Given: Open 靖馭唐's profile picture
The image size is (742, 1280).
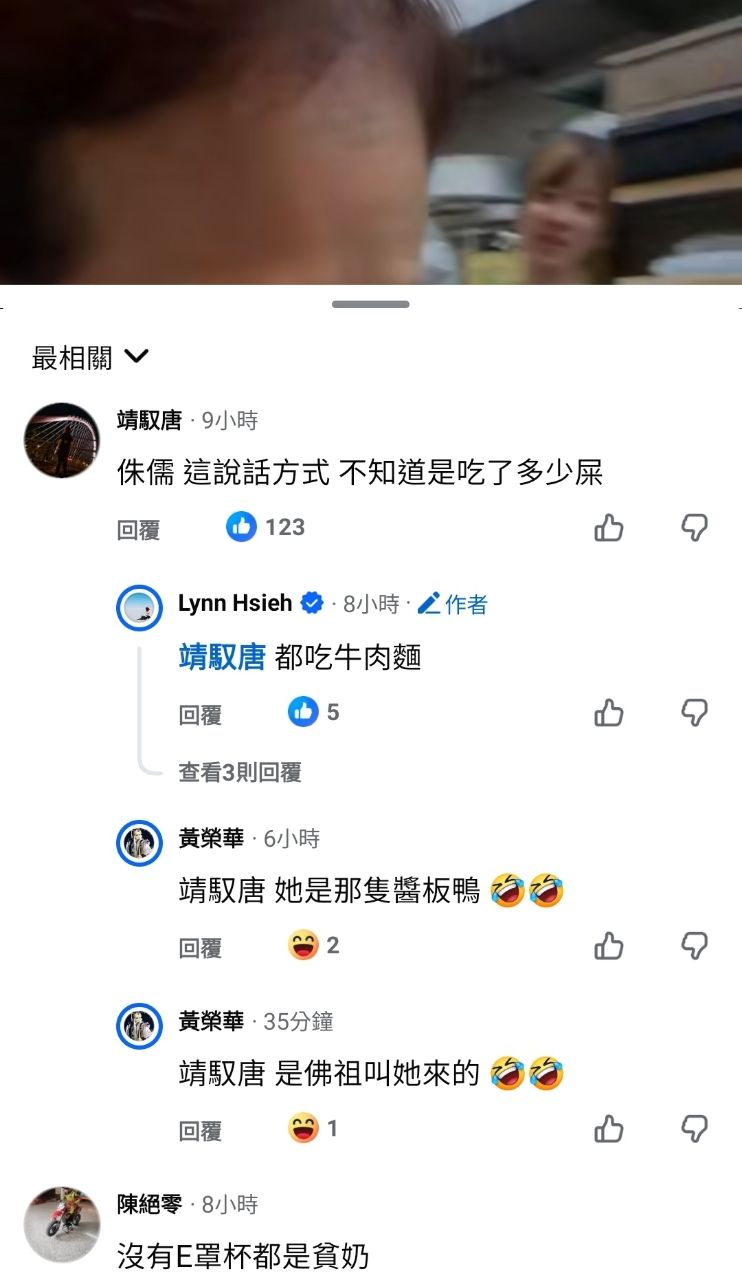Looking at the screenshot, I should pyautogui.click(x=62, y=441).
